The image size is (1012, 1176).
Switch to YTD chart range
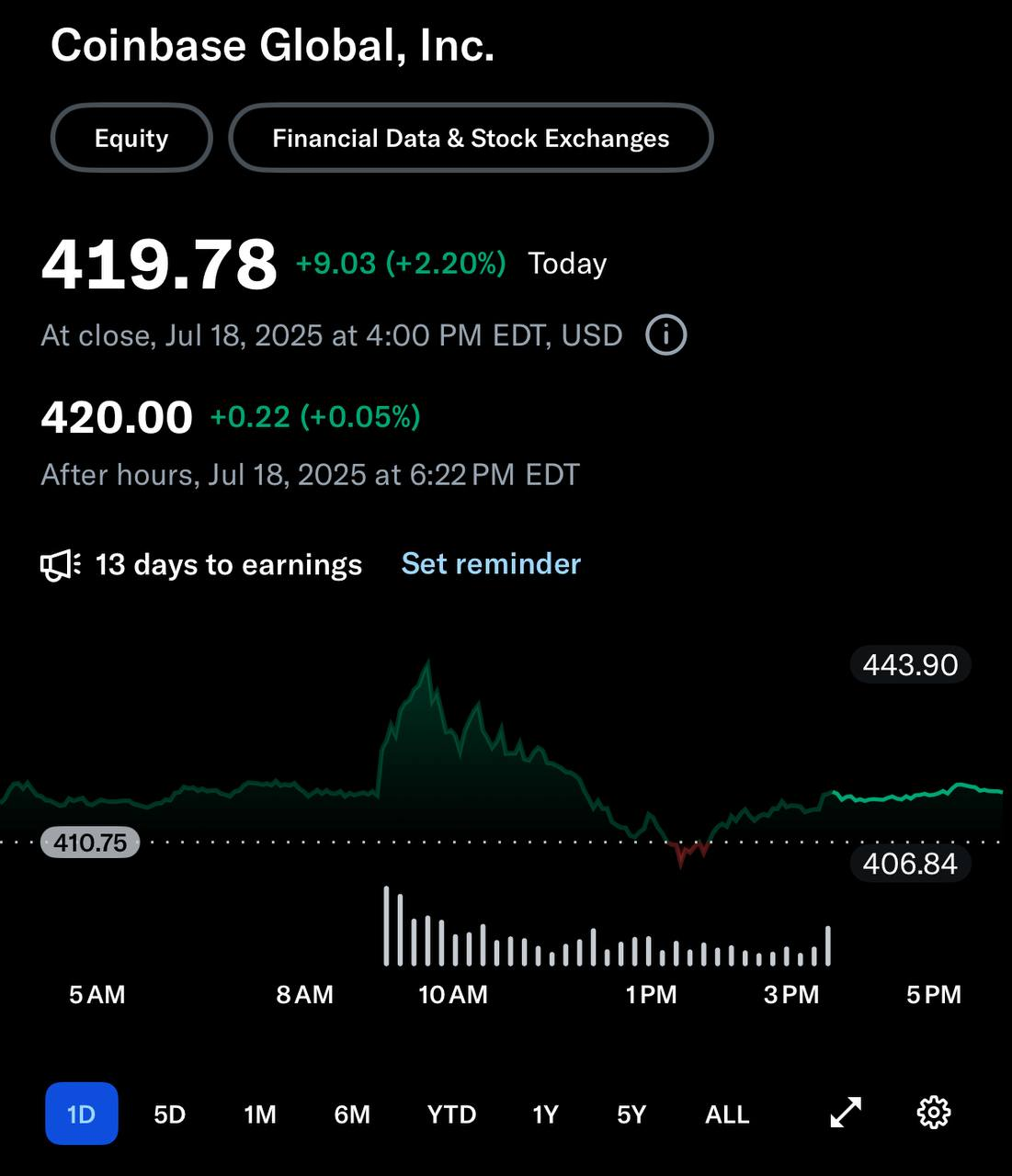click(x=451, y=1114)
